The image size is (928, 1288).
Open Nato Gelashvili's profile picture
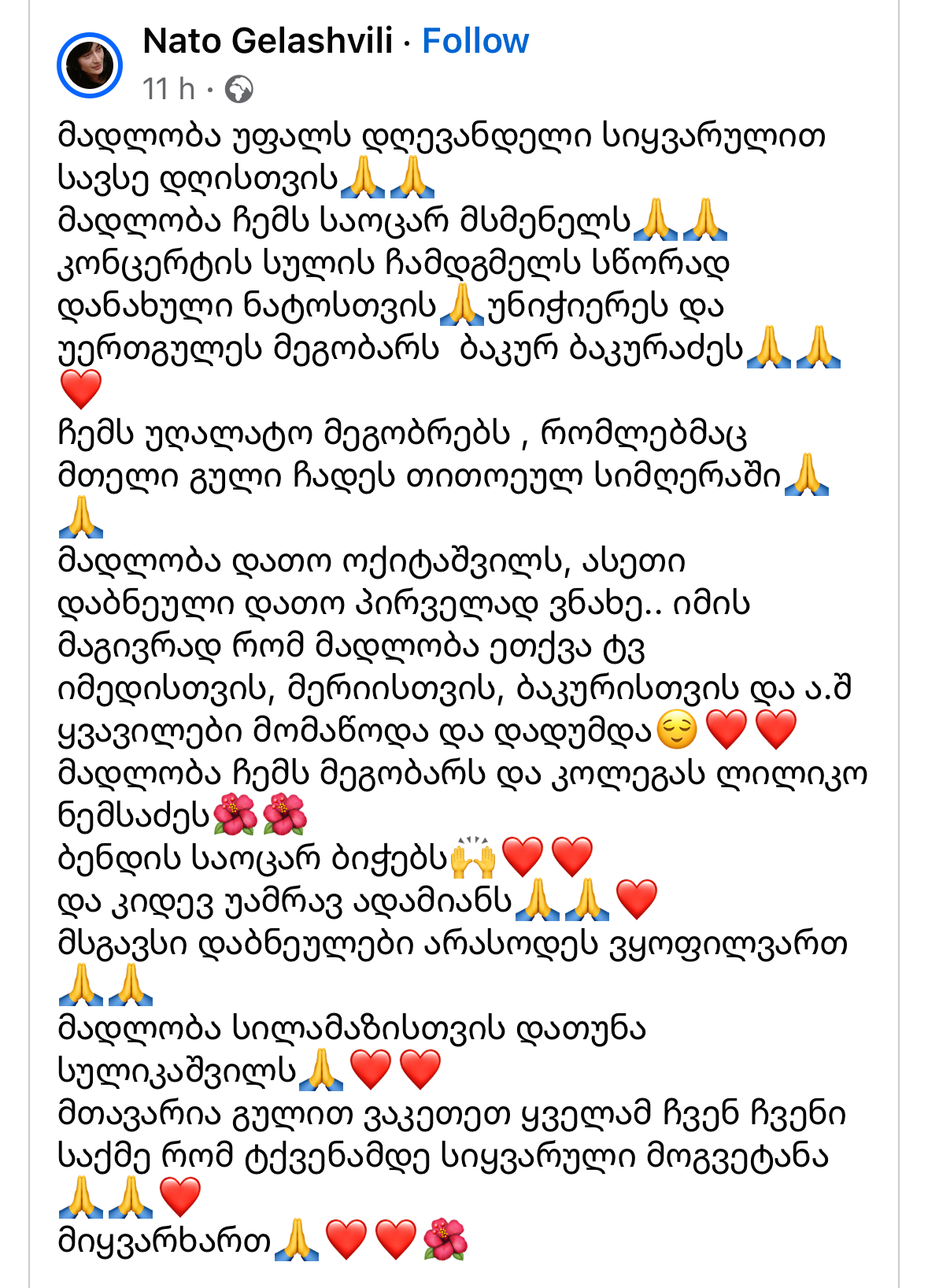[89, 65]
